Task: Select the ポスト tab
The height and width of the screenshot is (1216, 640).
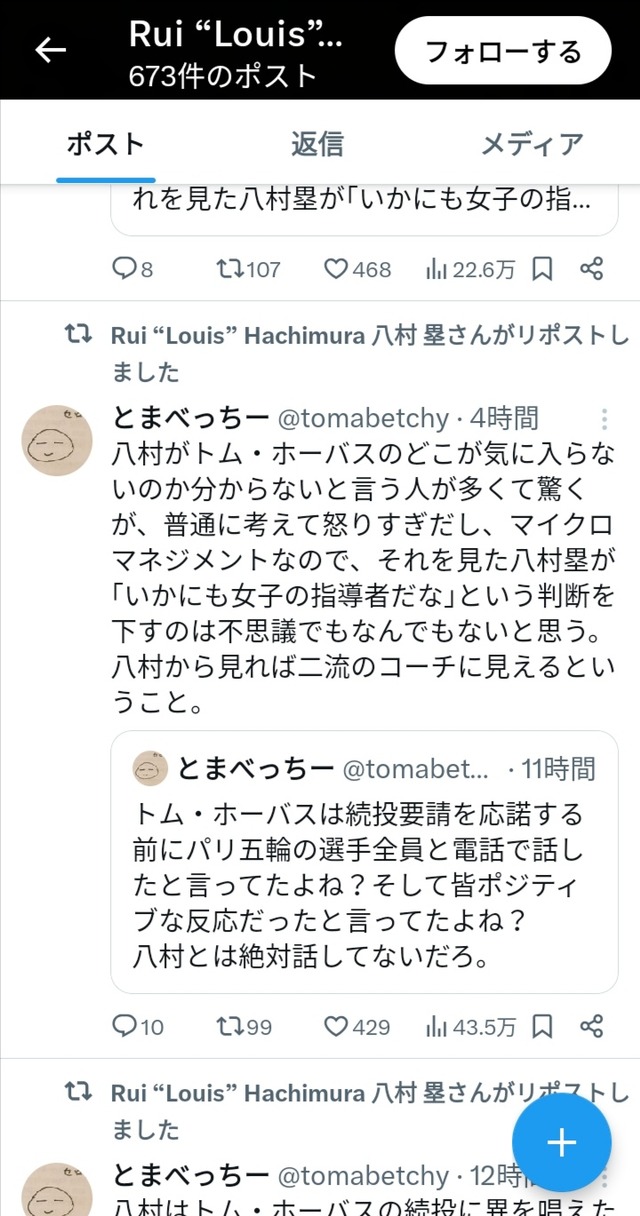Action: click(x=105, y=144)
